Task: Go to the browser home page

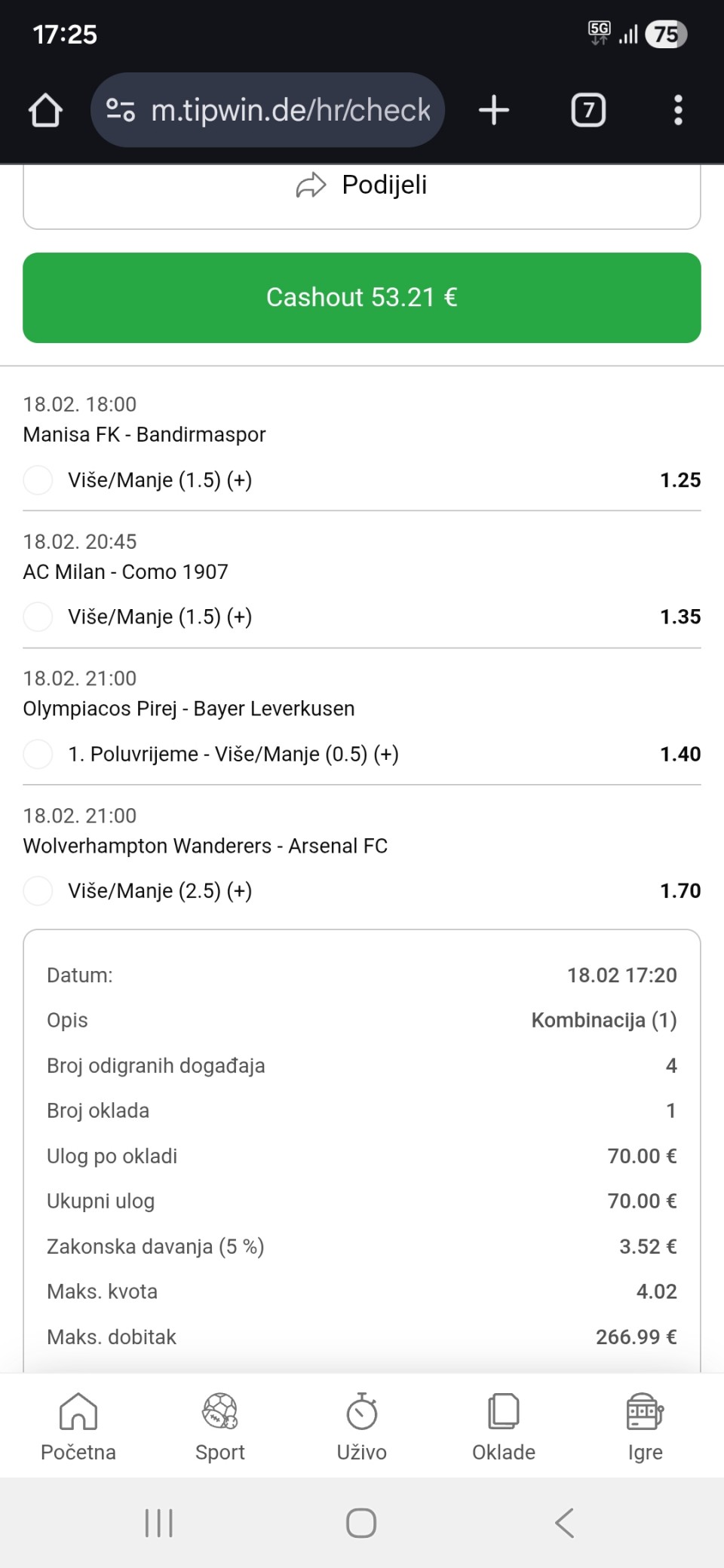Action: pyautogui.click(x=45, y=111)
